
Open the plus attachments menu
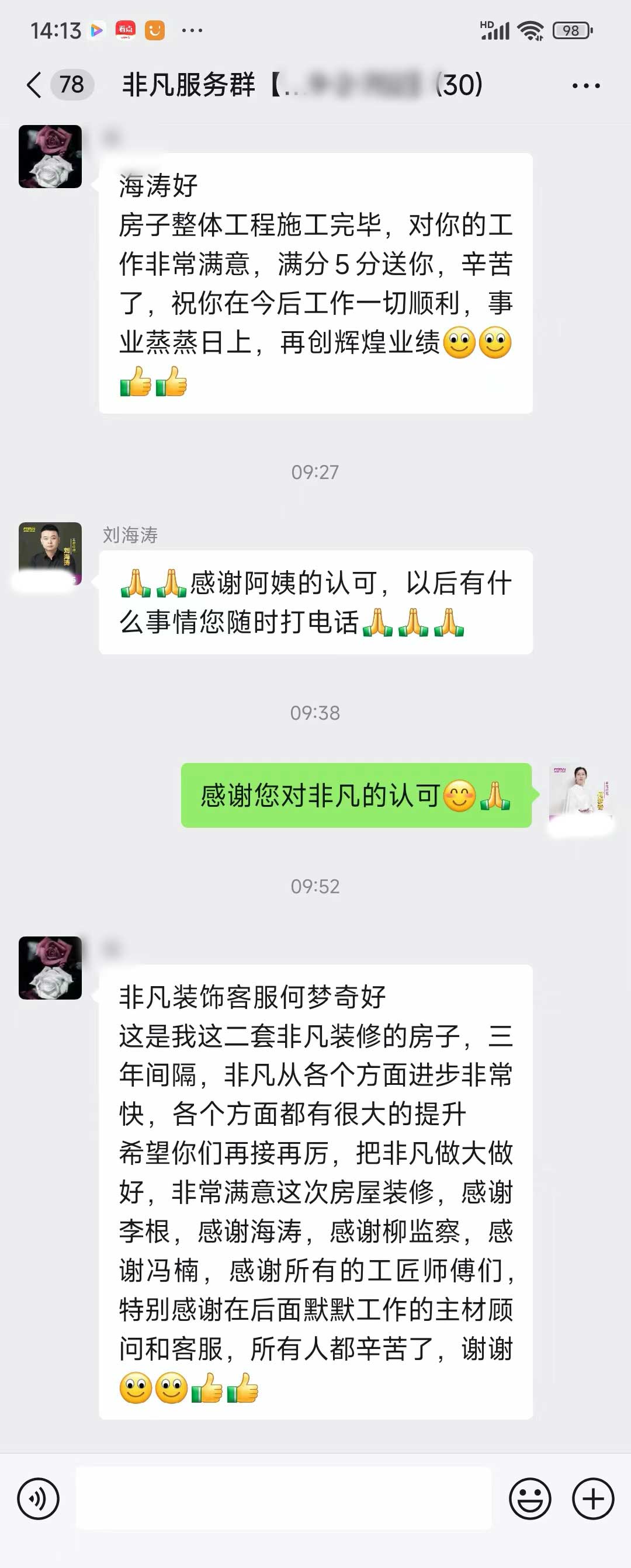tap(592, 1498)
